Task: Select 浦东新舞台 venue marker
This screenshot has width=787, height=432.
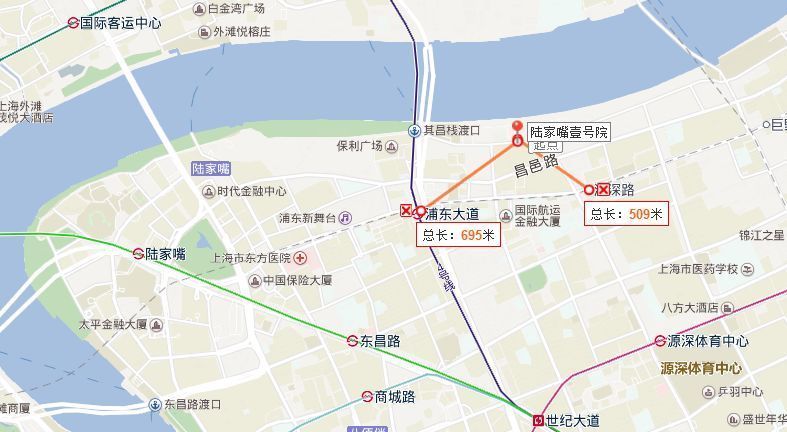Action: pos(345,217)
